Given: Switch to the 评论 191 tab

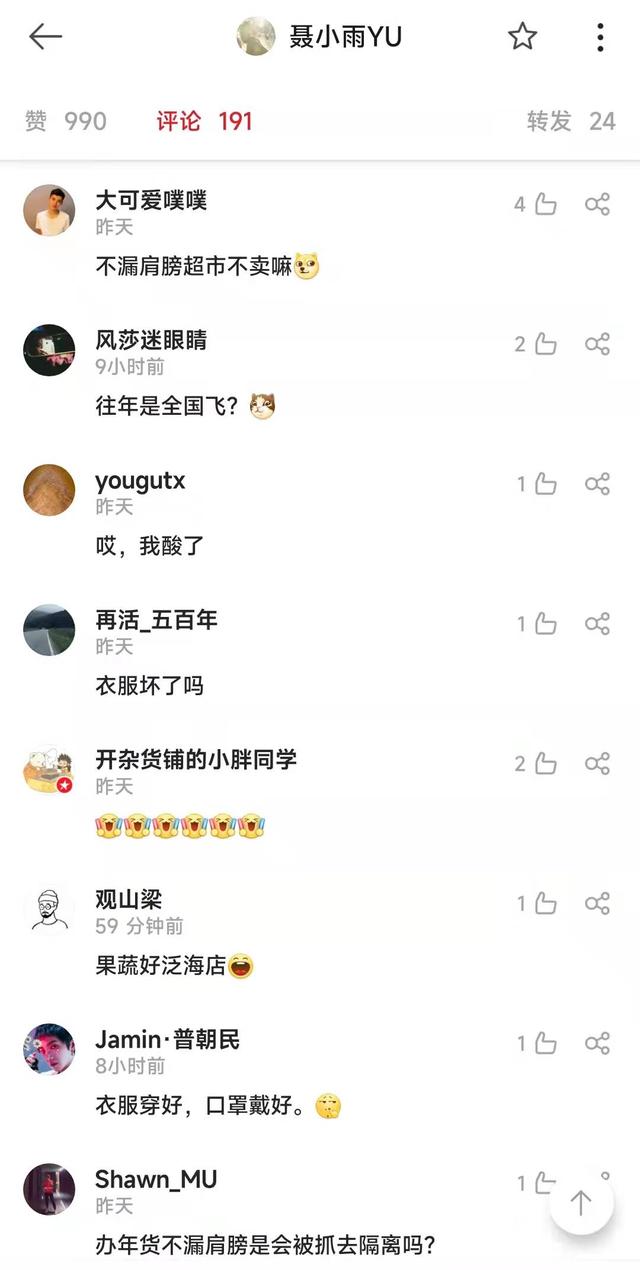Looking at the screenshot, I should click(x=204, y=121).
